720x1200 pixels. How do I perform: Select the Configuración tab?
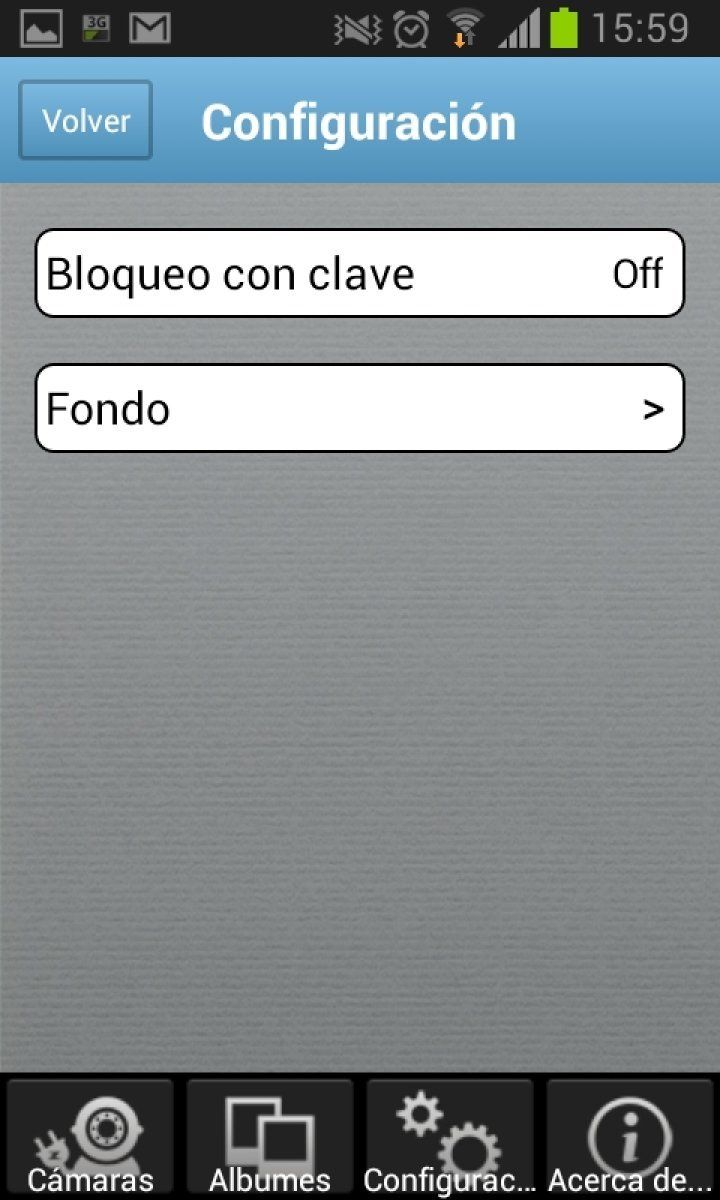tap(450, 1140)
